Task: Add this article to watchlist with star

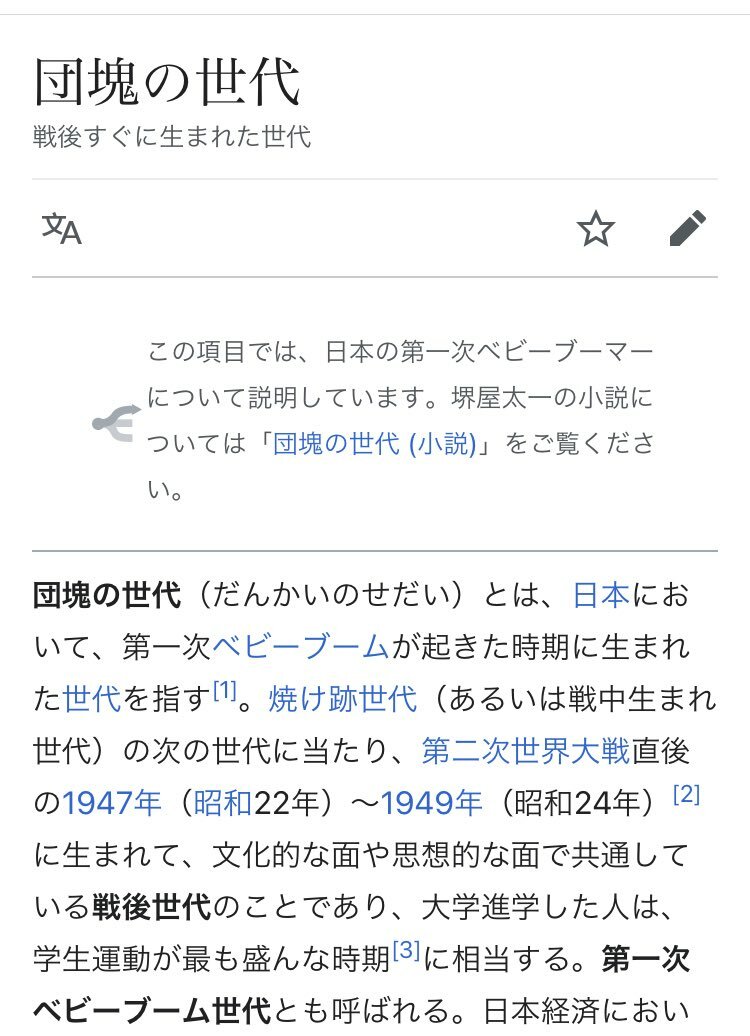Action: tap(596, 229)
